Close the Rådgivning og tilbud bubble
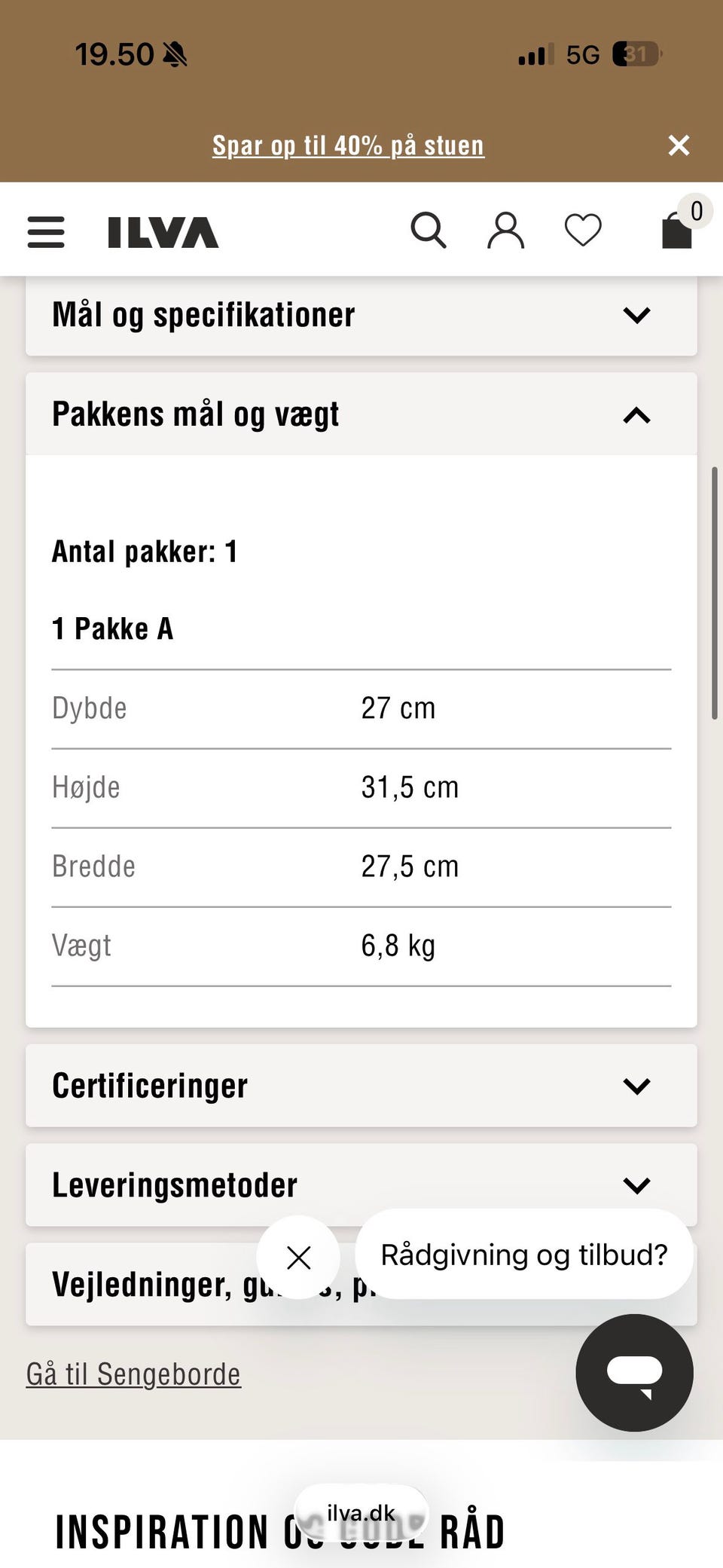 pos(298,1257)
